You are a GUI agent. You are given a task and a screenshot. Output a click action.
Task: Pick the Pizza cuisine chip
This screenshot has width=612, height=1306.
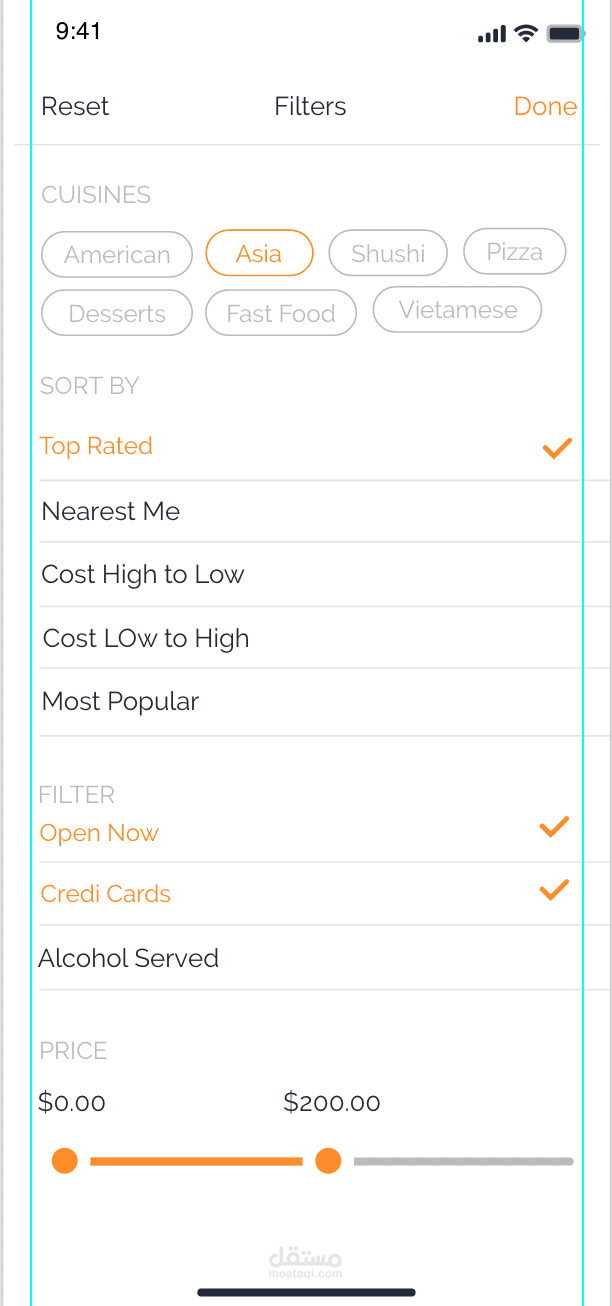(515, 252)
